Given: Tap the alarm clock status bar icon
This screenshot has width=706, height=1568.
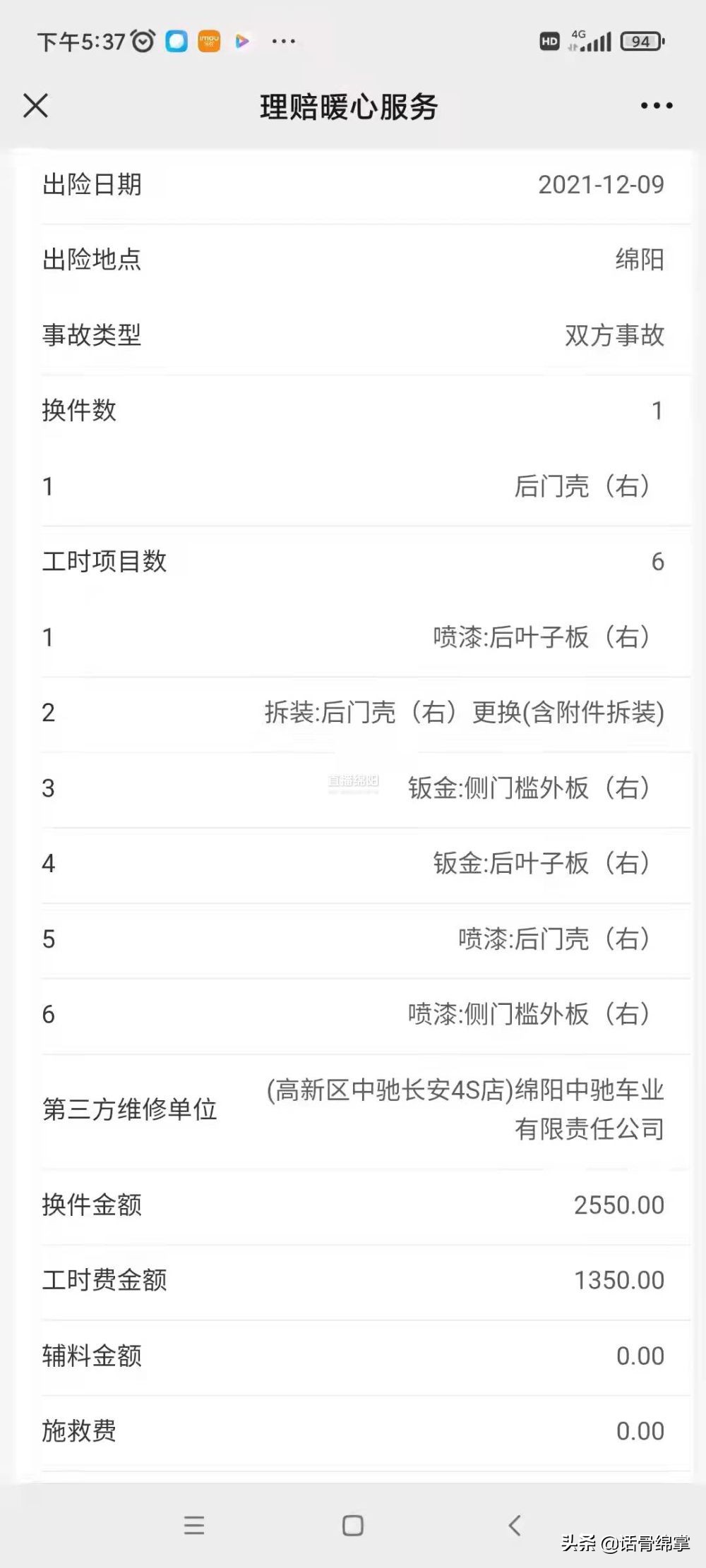Looking at the screenshot, I should (143, 41).
